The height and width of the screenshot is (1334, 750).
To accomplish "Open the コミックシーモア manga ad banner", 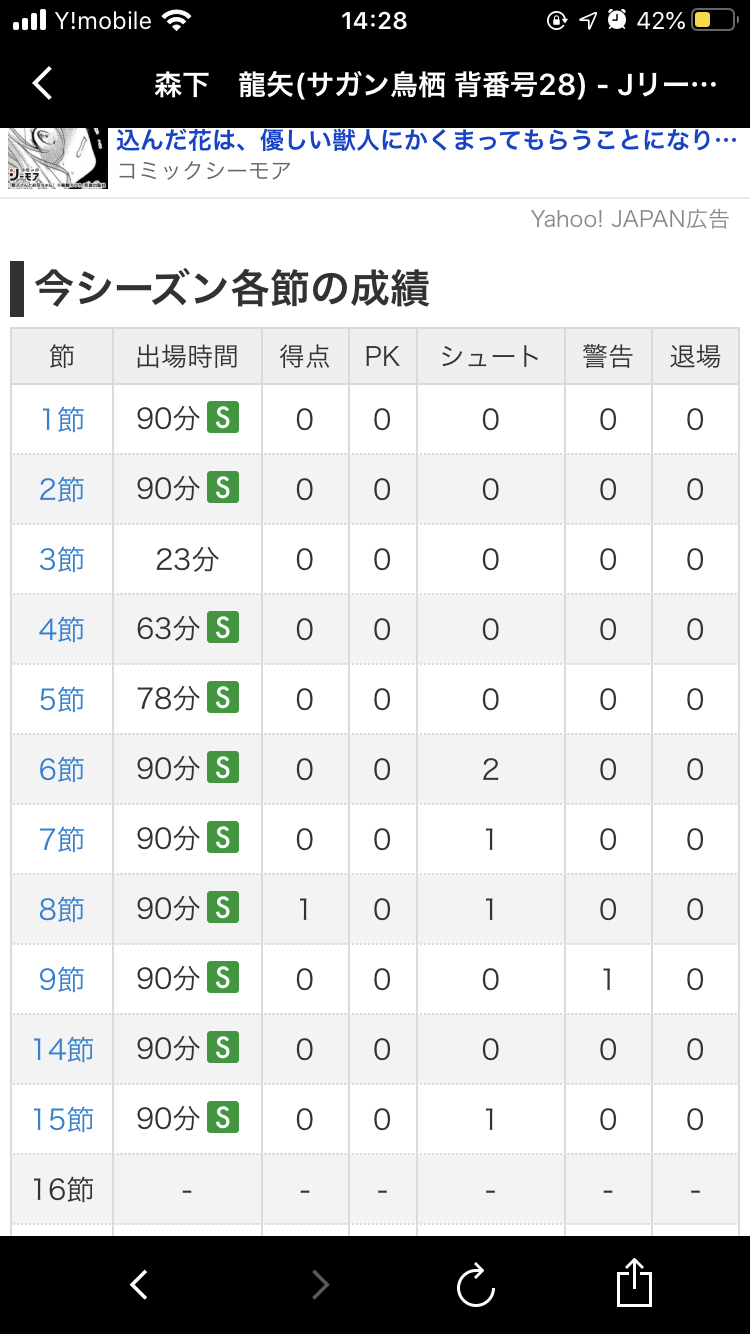I will pos(375,157).
